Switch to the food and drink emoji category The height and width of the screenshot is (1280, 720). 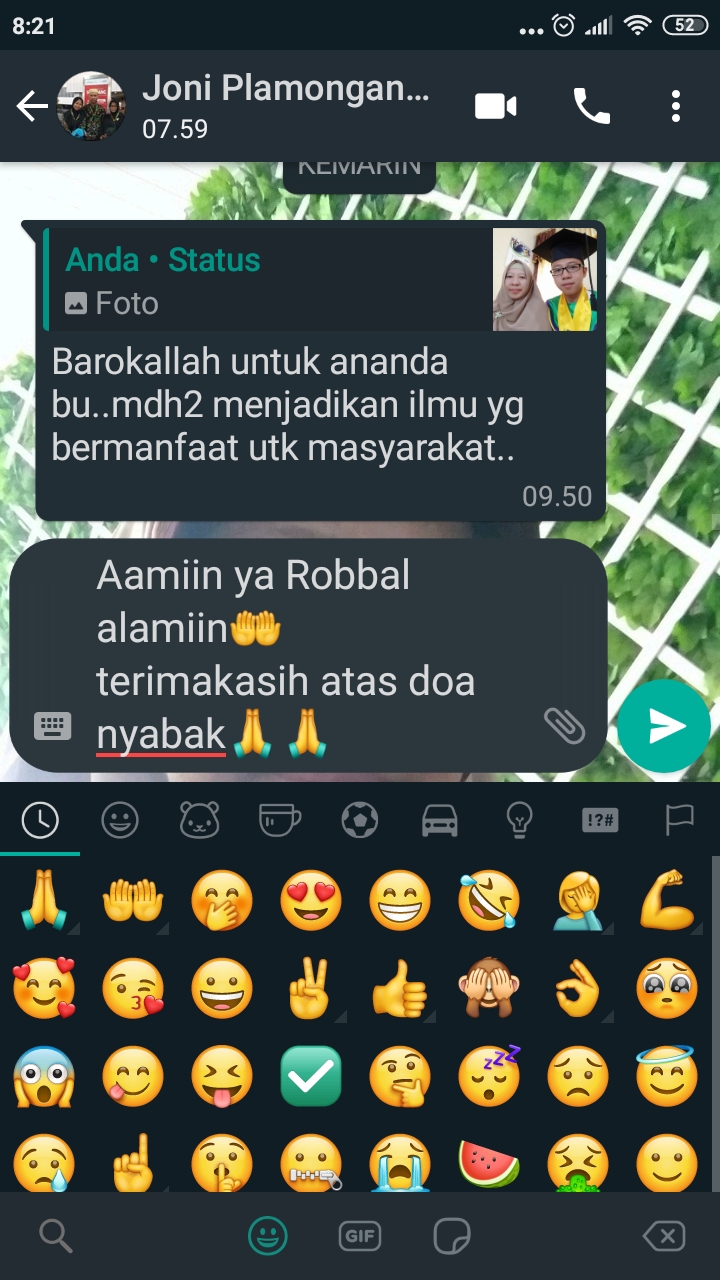280,821
